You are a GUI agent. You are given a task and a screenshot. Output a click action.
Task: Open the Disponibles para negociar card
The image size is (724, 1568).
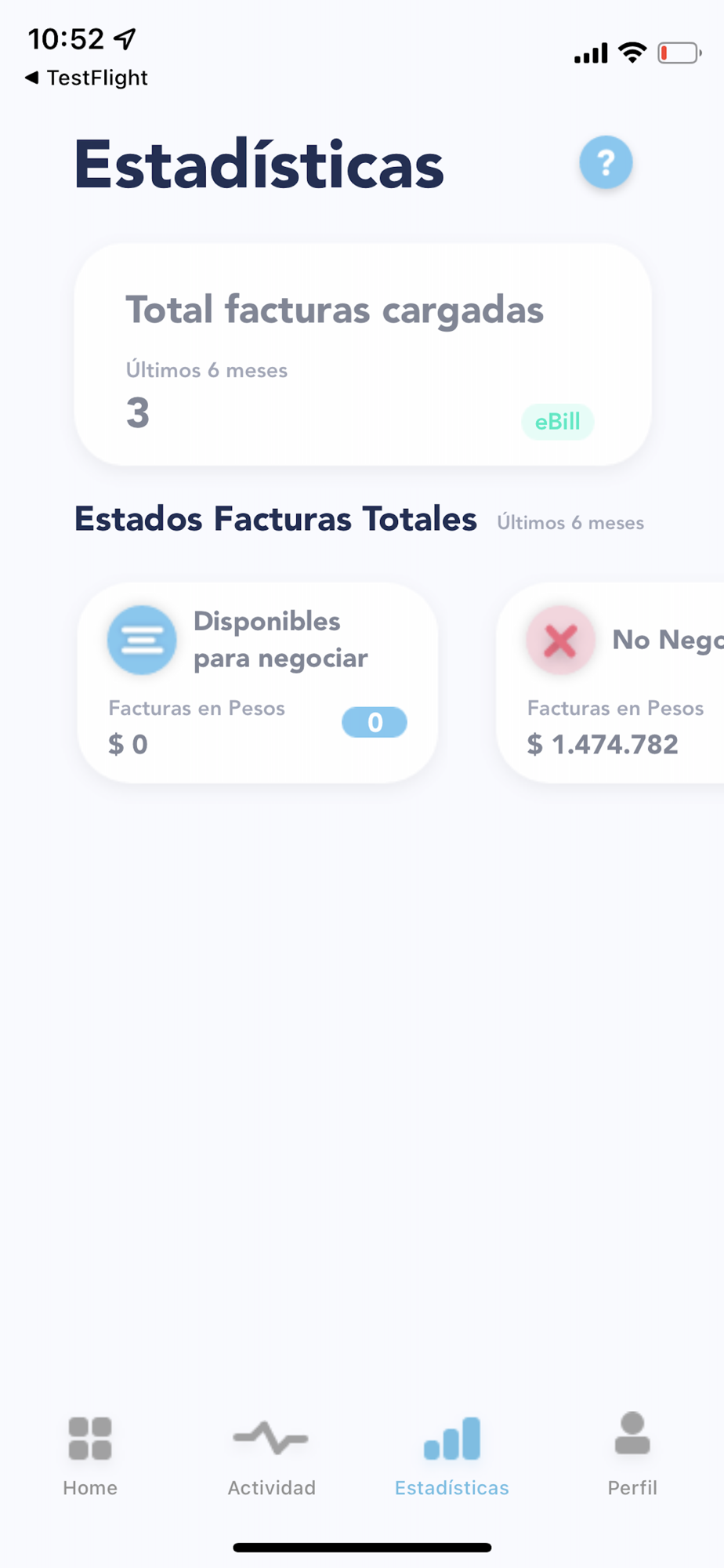(x=257, y=682)
